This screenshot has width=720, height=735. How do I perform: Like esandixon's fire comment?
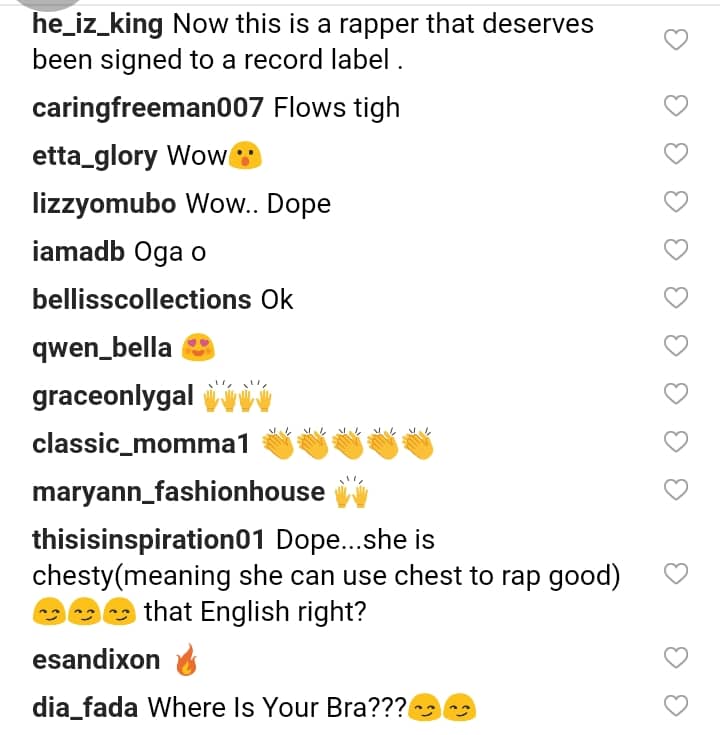point(676,658)
